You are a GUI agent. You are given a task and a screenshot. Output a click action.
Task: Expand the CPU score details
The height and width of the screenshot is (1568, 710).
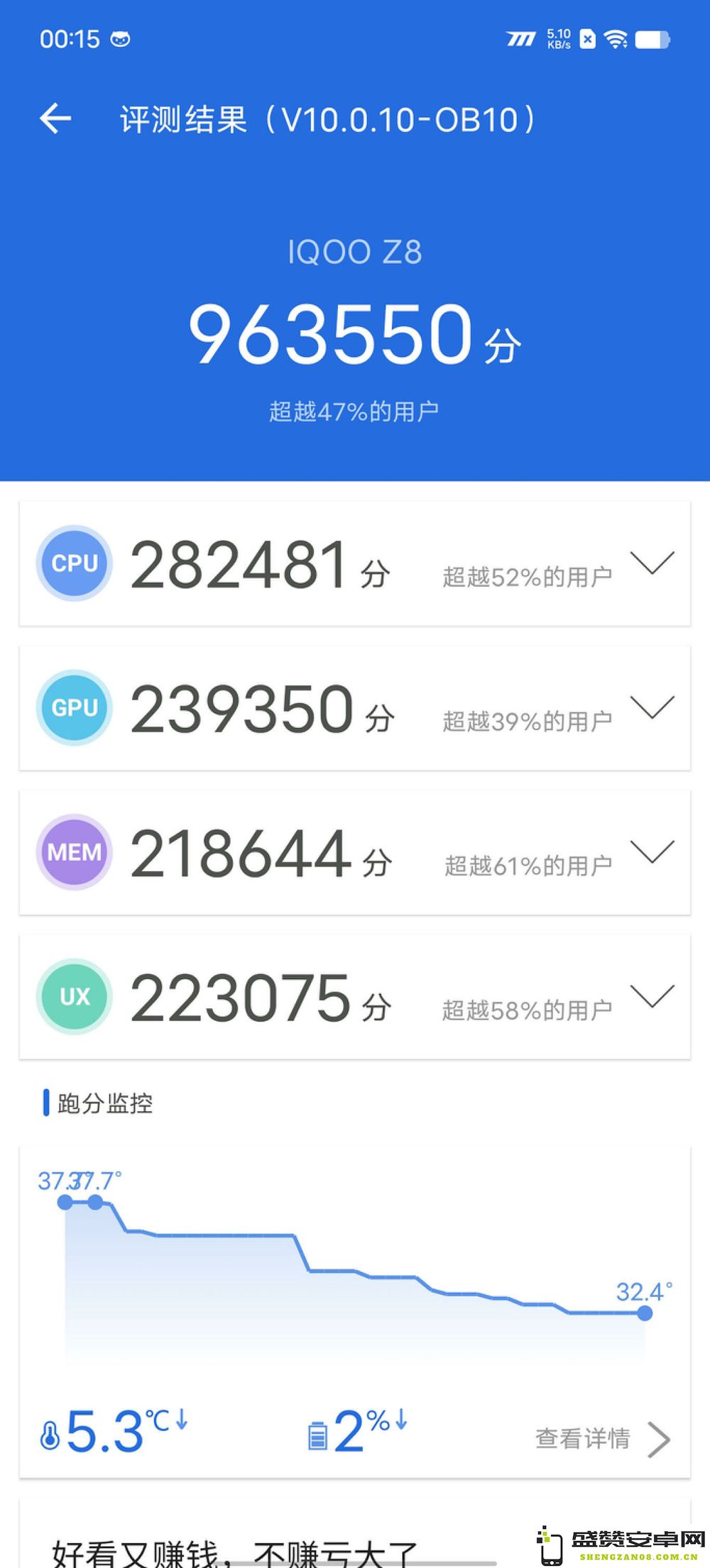pos(652,563)
